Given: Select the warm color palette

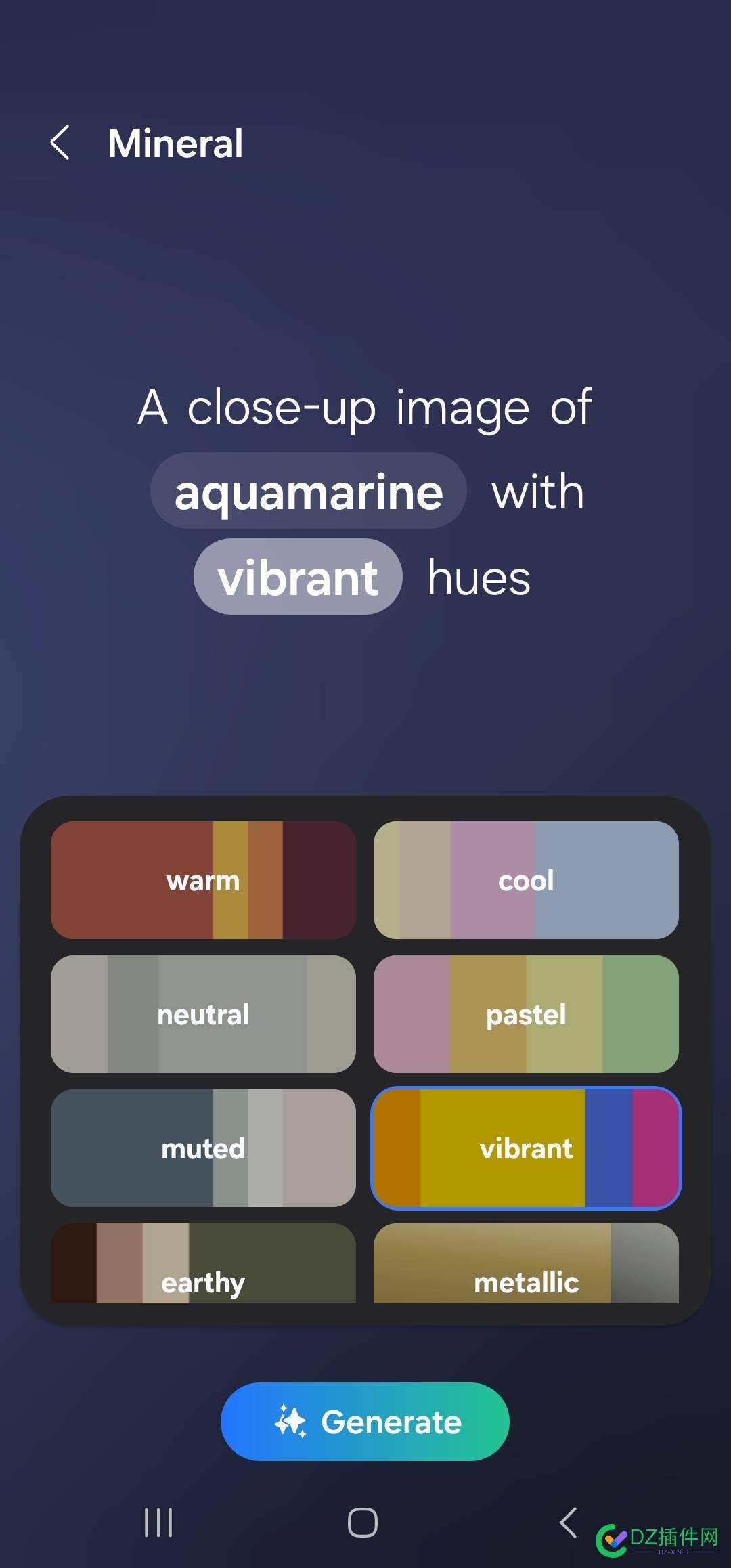Looking at the screenshot, I should [203, 880].
